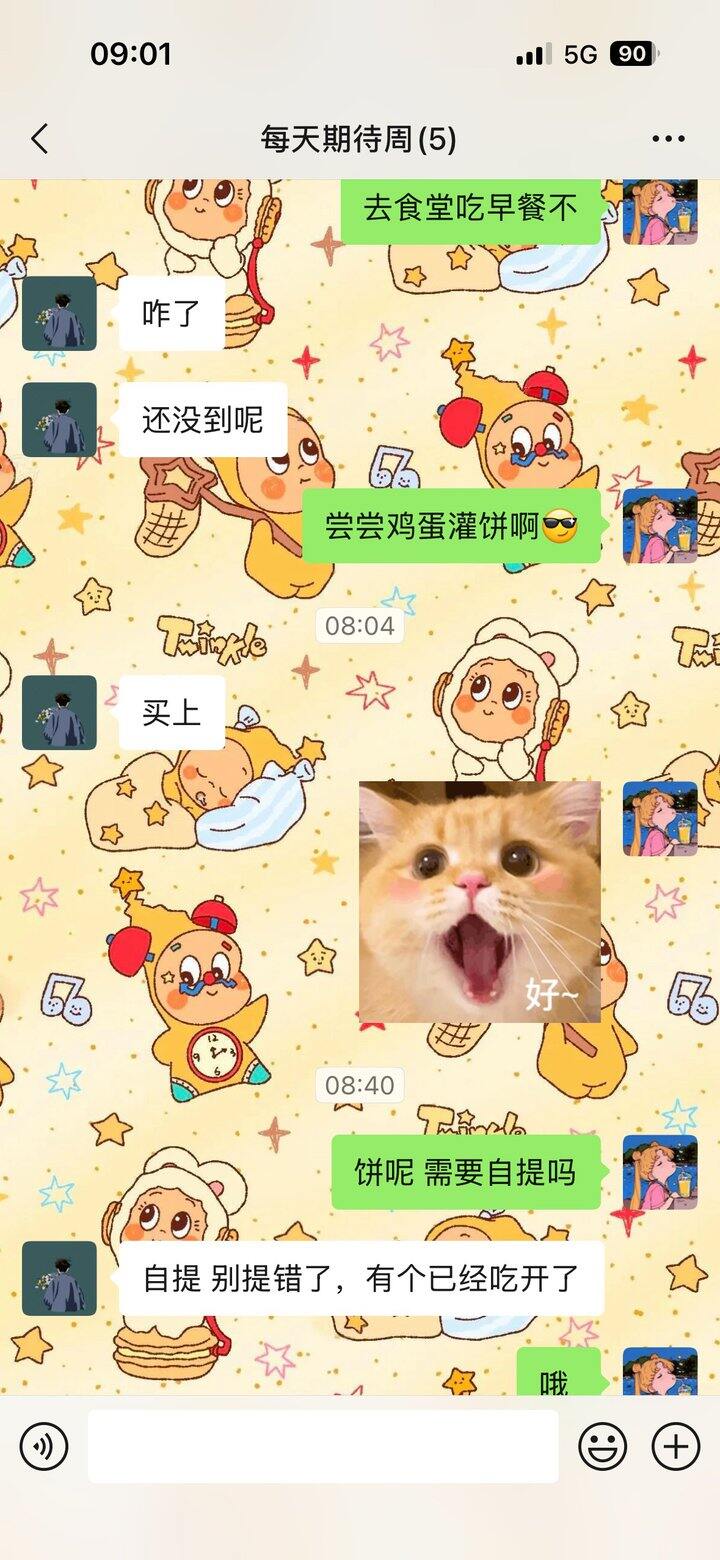
Task: Go back from the group chat
Action: click(40, 139)
